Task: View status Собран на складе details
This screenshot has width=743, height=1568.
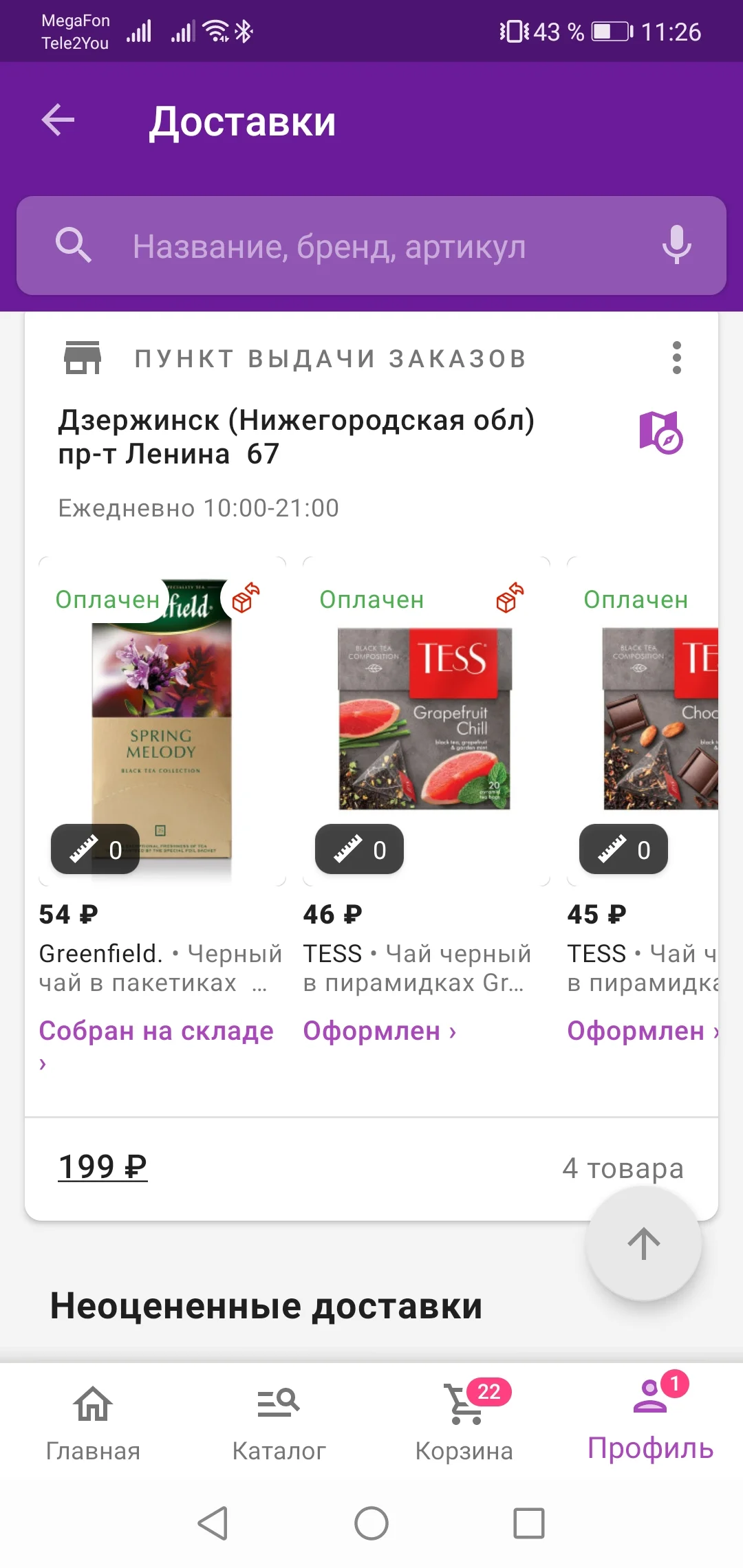Action: pyautogui.click(x=156, y=1032)
